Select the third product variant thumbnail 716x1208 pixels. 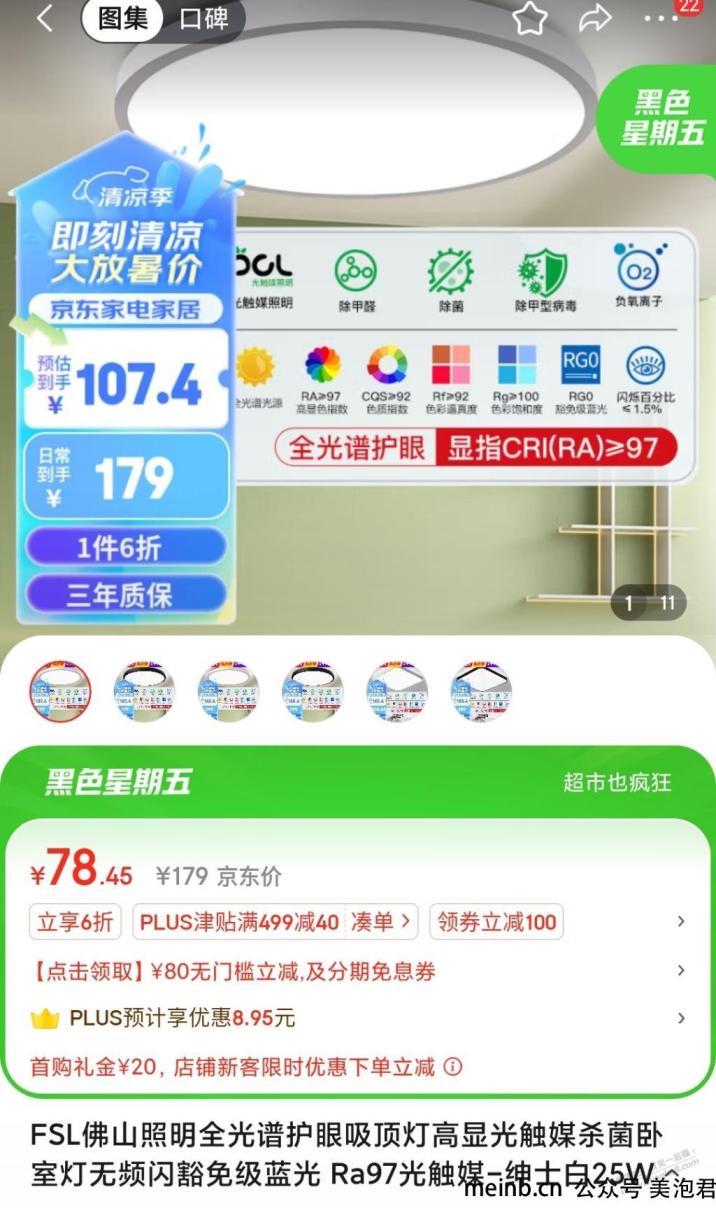pyautogui.click(x=229, y=691)
